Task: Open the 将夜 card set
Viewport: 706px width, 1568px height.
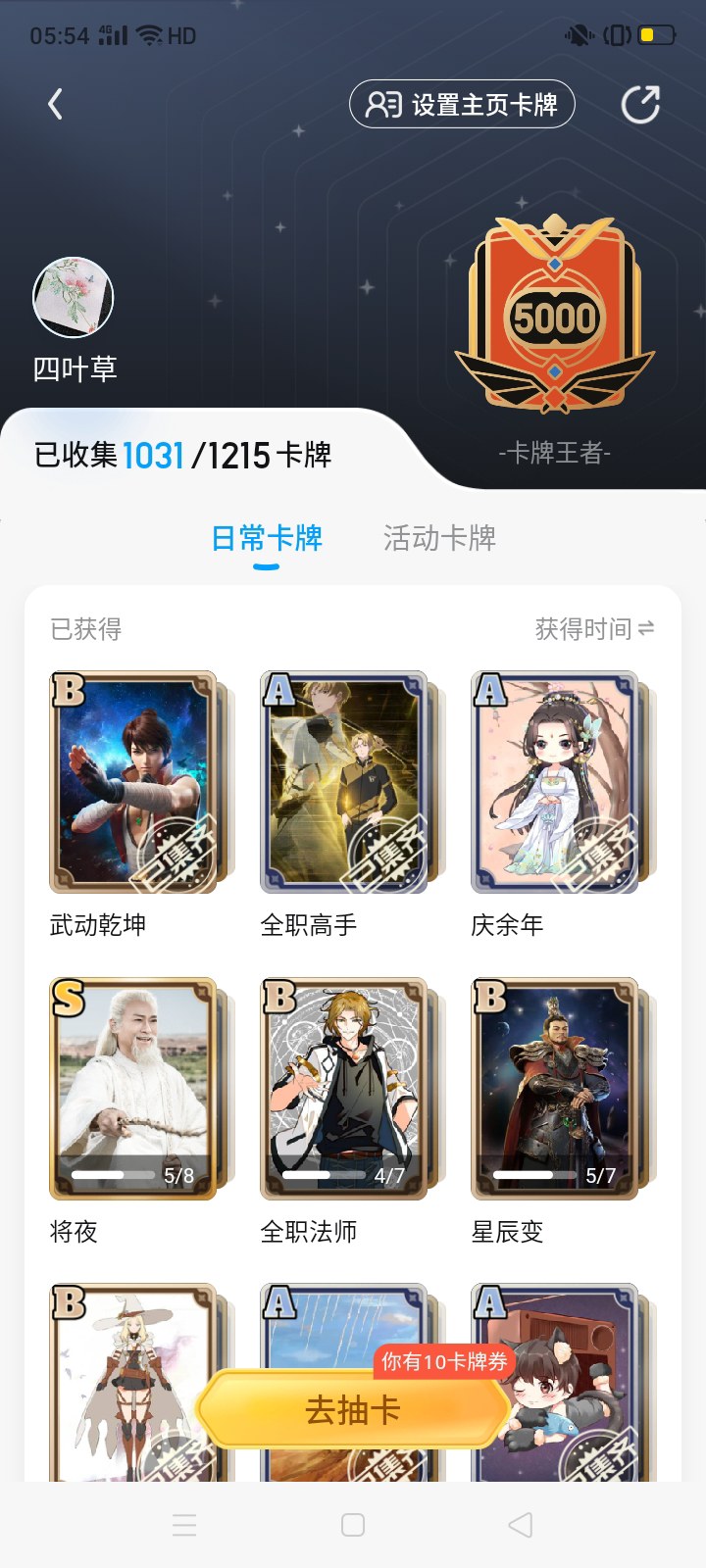Action: 133,1088
